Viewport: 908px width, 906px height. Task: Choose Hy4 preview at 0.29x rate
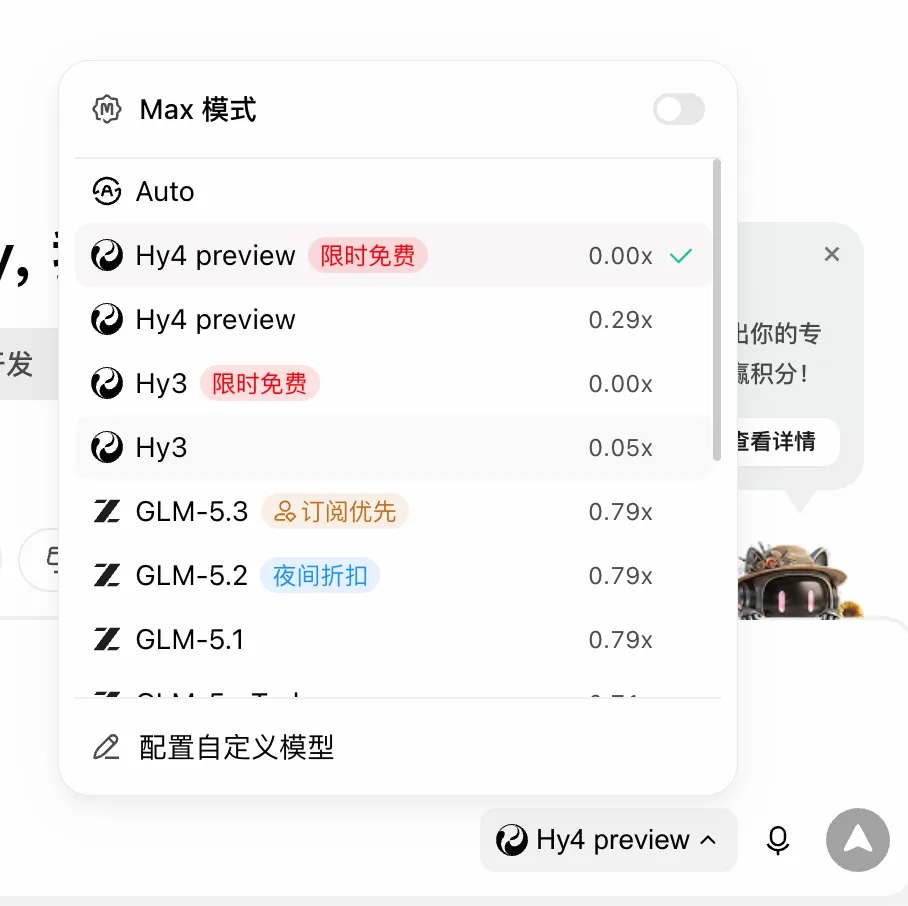pyautogui.click(x=394, y=319)
